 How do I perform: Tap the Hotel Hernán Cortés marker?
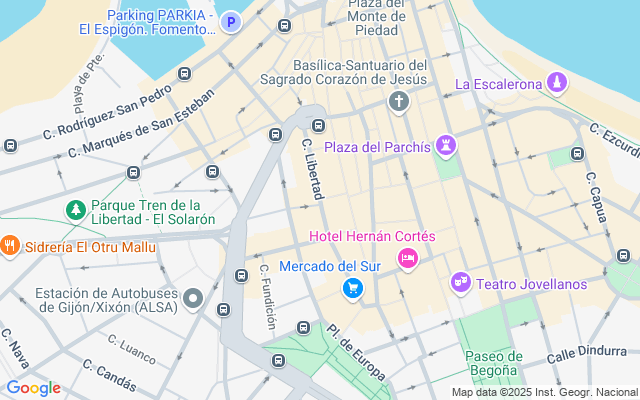coord(408,259)
